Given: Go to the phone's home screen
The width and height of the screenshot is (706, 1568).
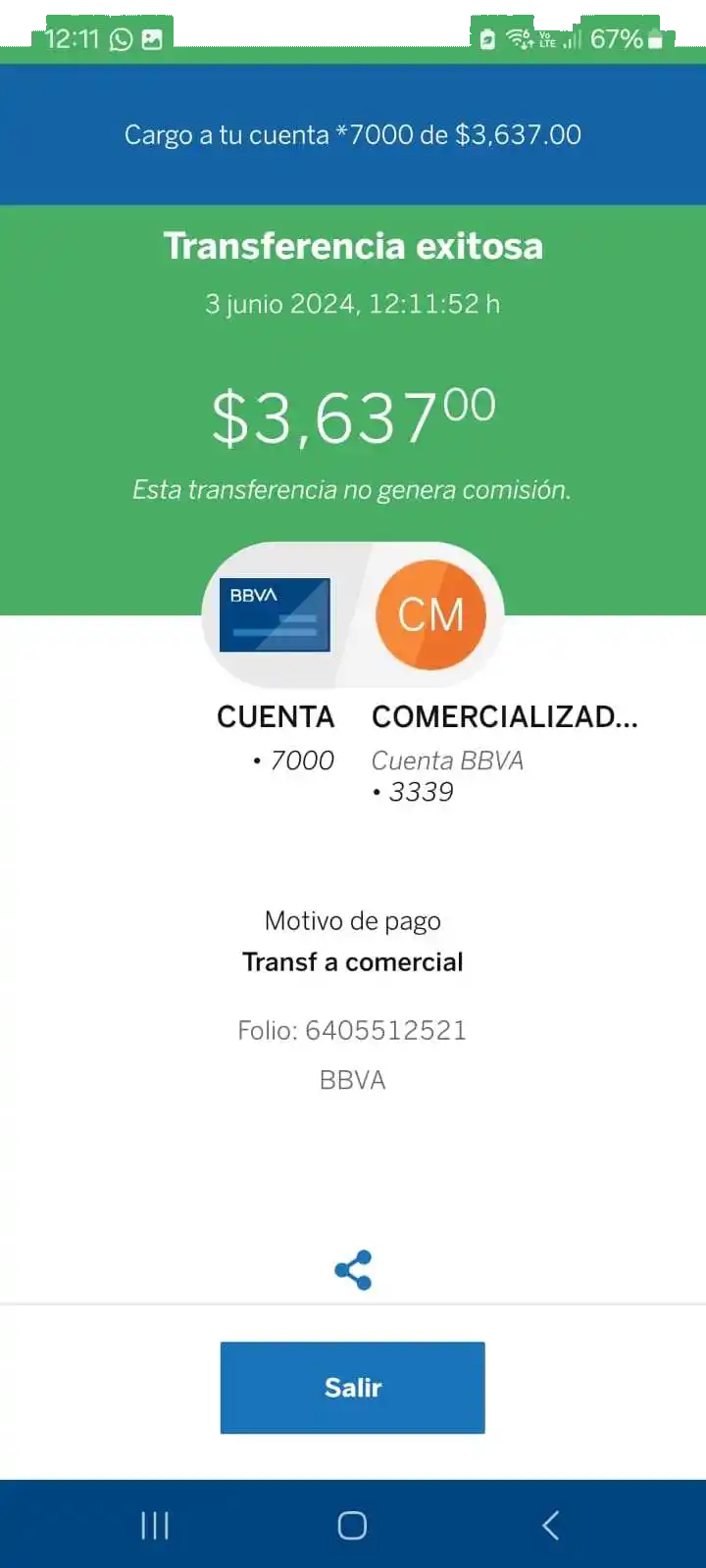Looking at the screenshot, I should [x=352, y=1525].
